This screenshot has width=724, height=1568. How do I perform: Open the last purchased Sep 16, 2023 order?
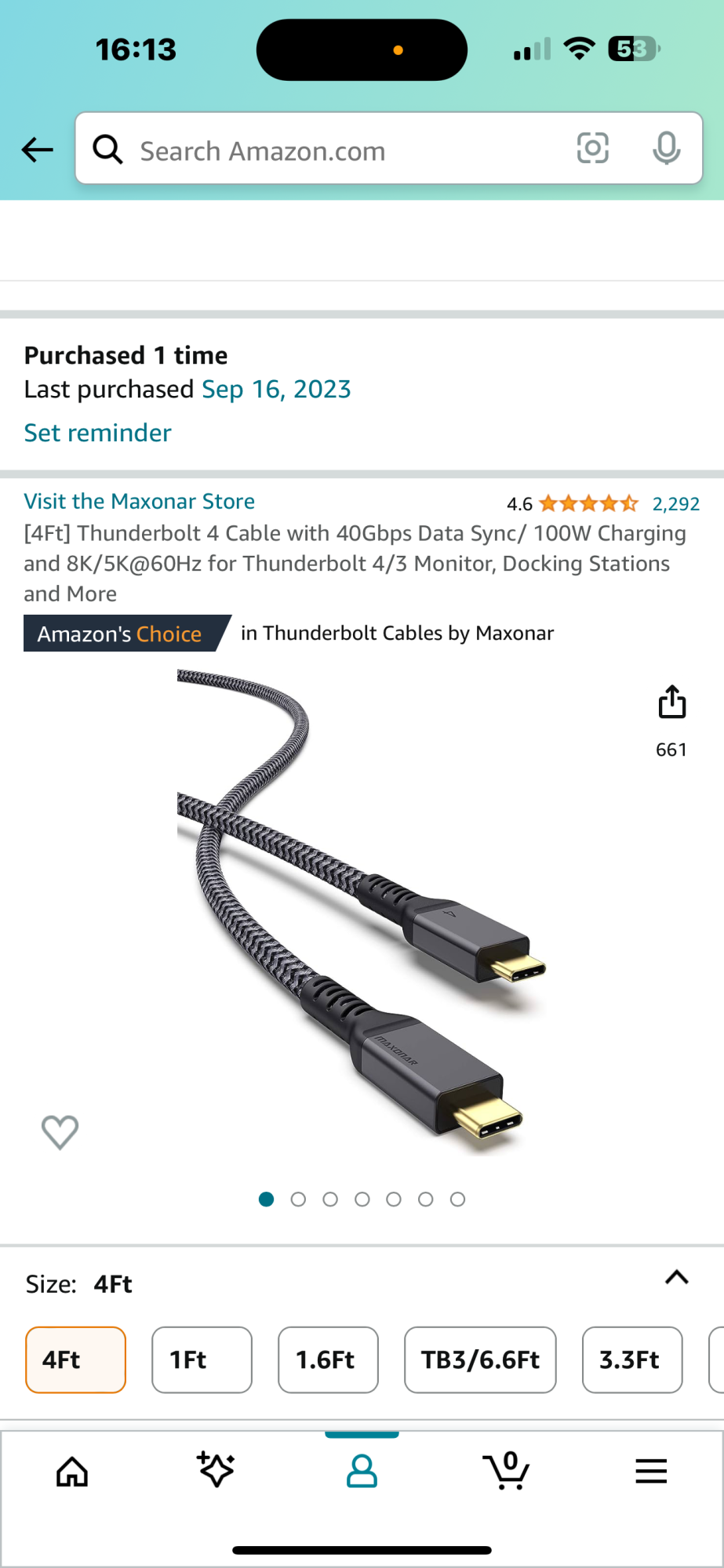pyautogui.click(x=276, y=390)
